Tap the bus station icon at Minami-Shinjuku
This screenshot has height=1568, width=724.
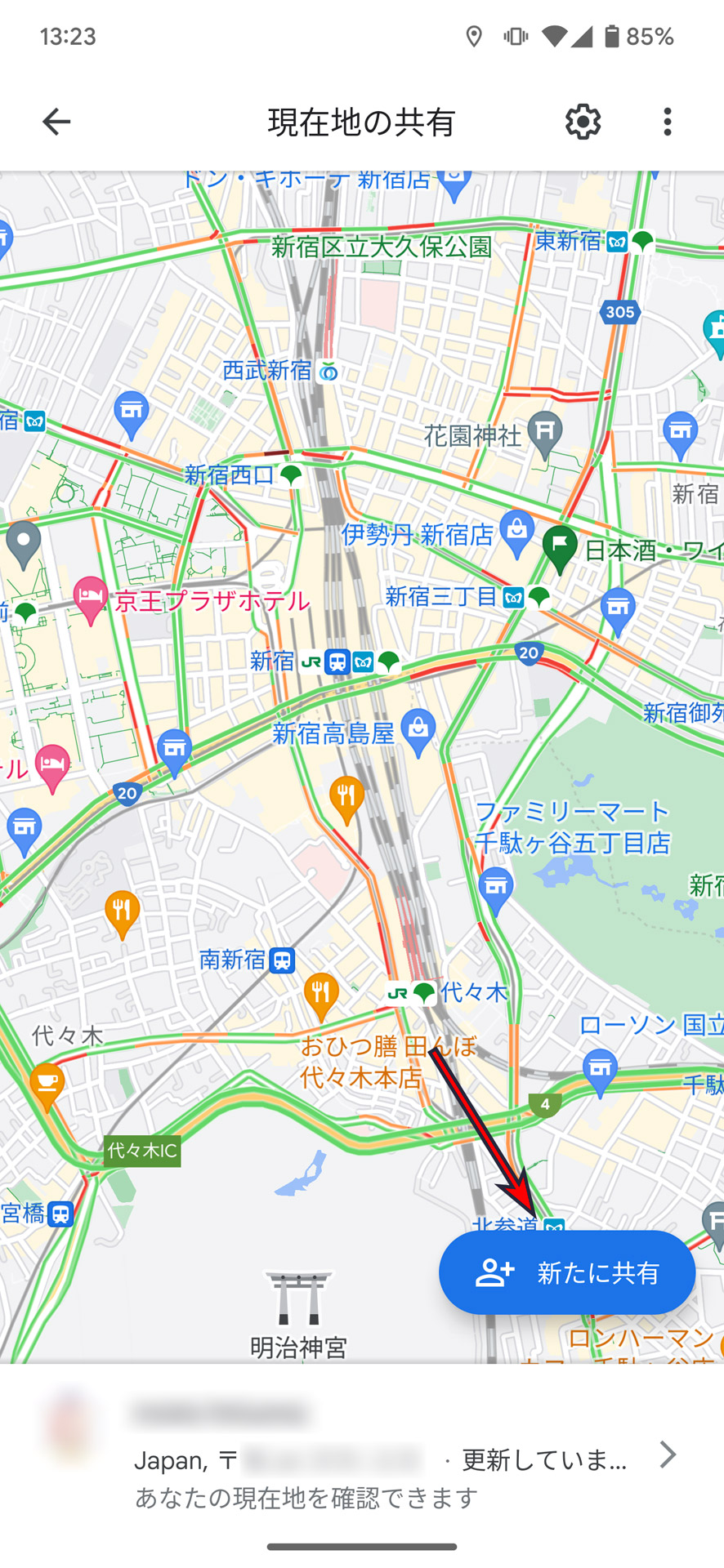click(284, 960)
